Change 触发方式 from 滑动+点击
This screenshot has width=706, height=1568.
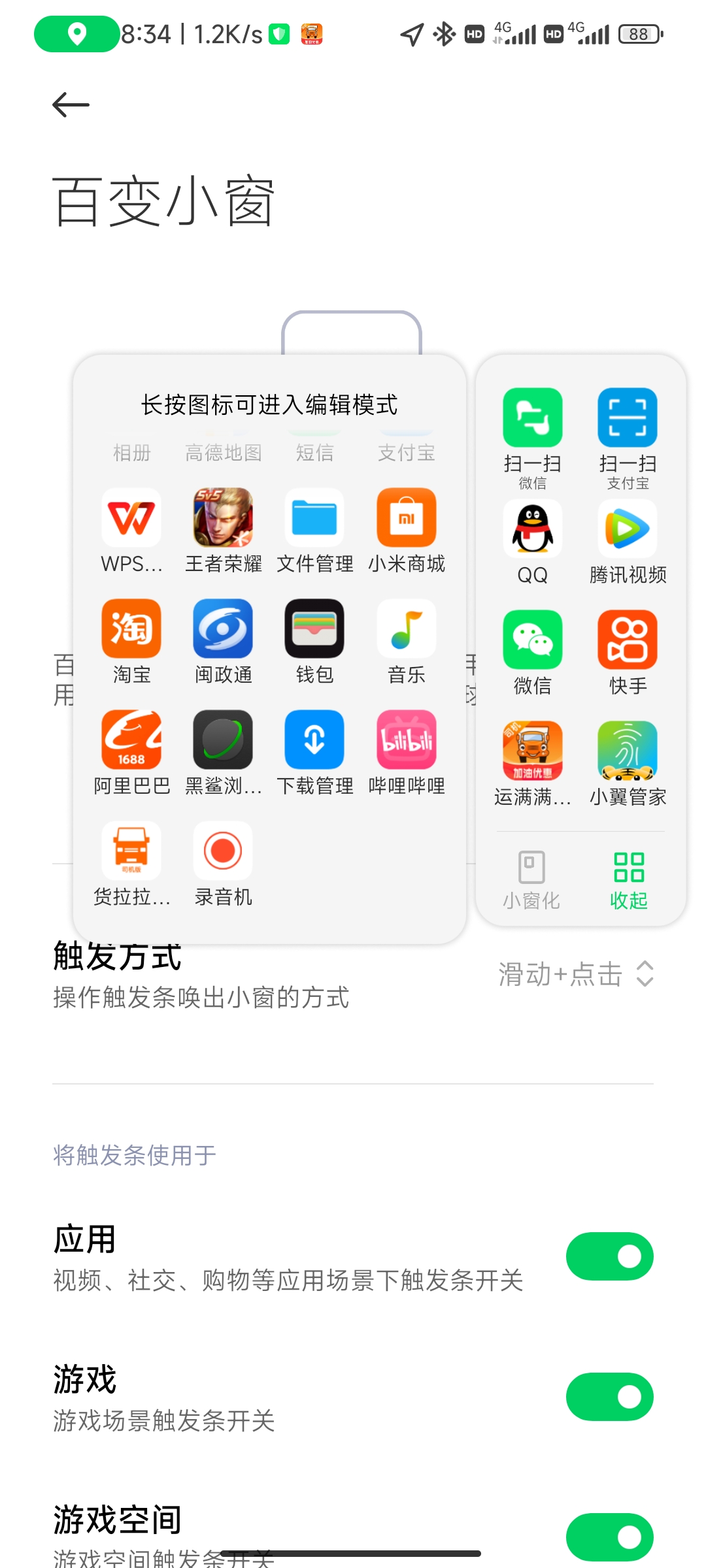point(577,974)
